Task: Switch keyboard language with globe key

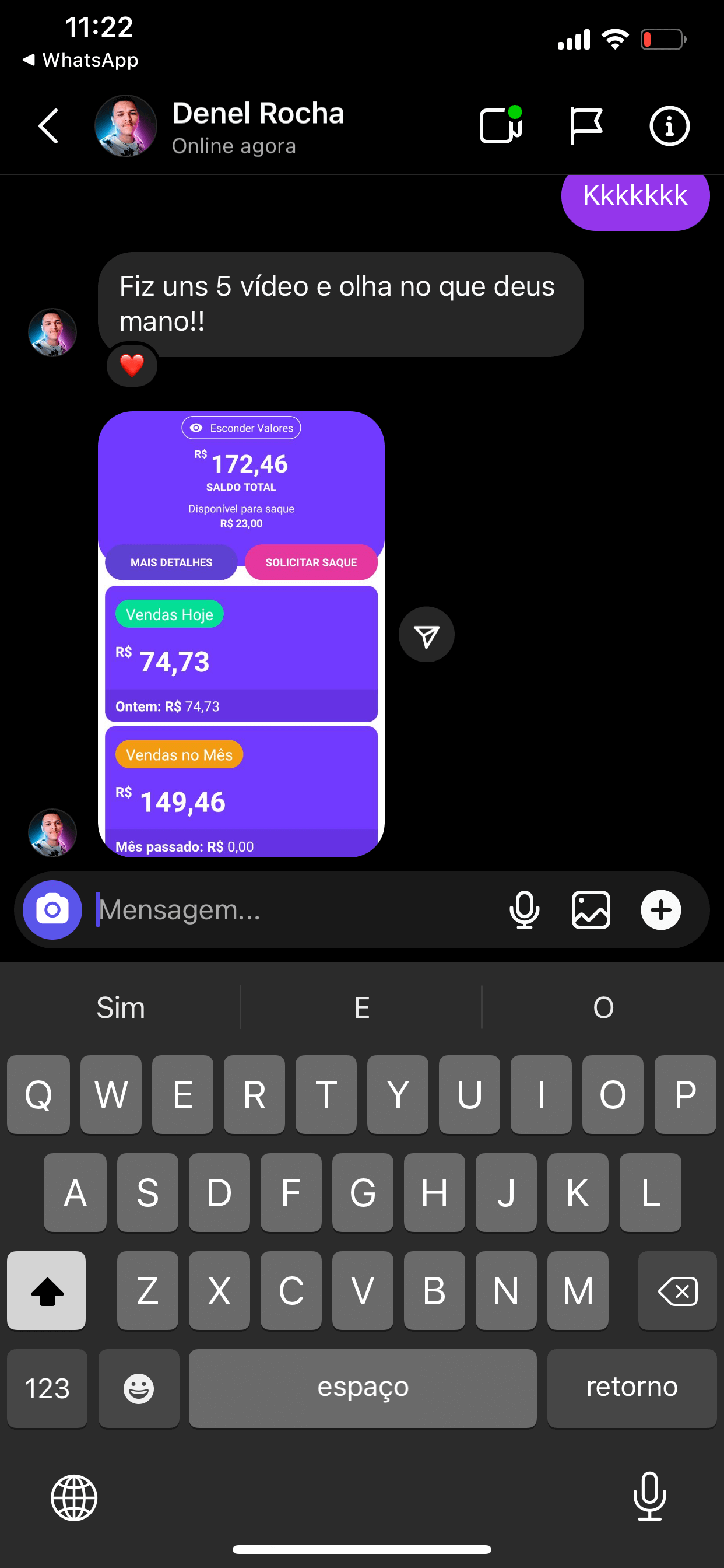Action: coord(73,1497)
